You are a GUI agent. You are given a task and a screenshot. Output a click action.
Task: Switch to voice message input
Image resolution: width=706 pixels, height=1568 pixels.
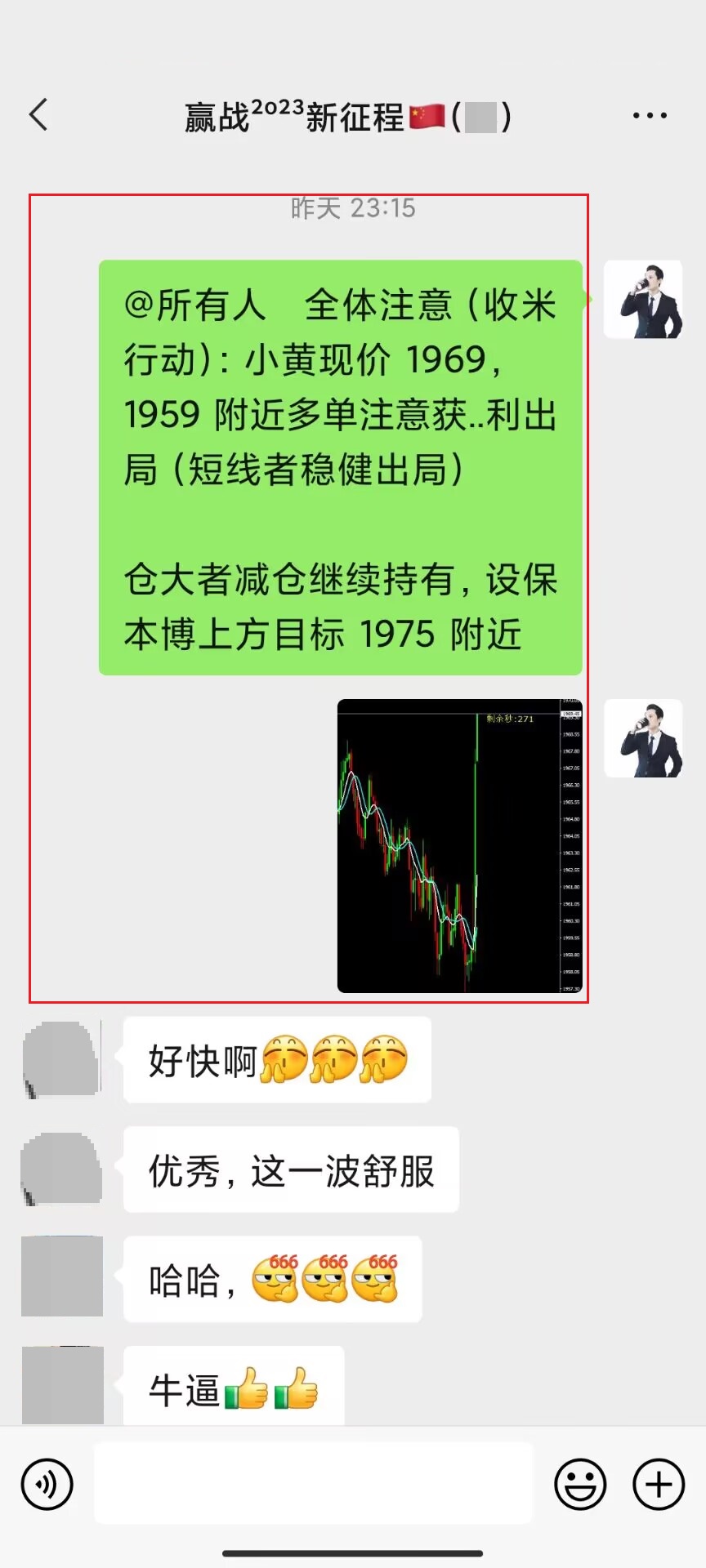point(47,1484)
